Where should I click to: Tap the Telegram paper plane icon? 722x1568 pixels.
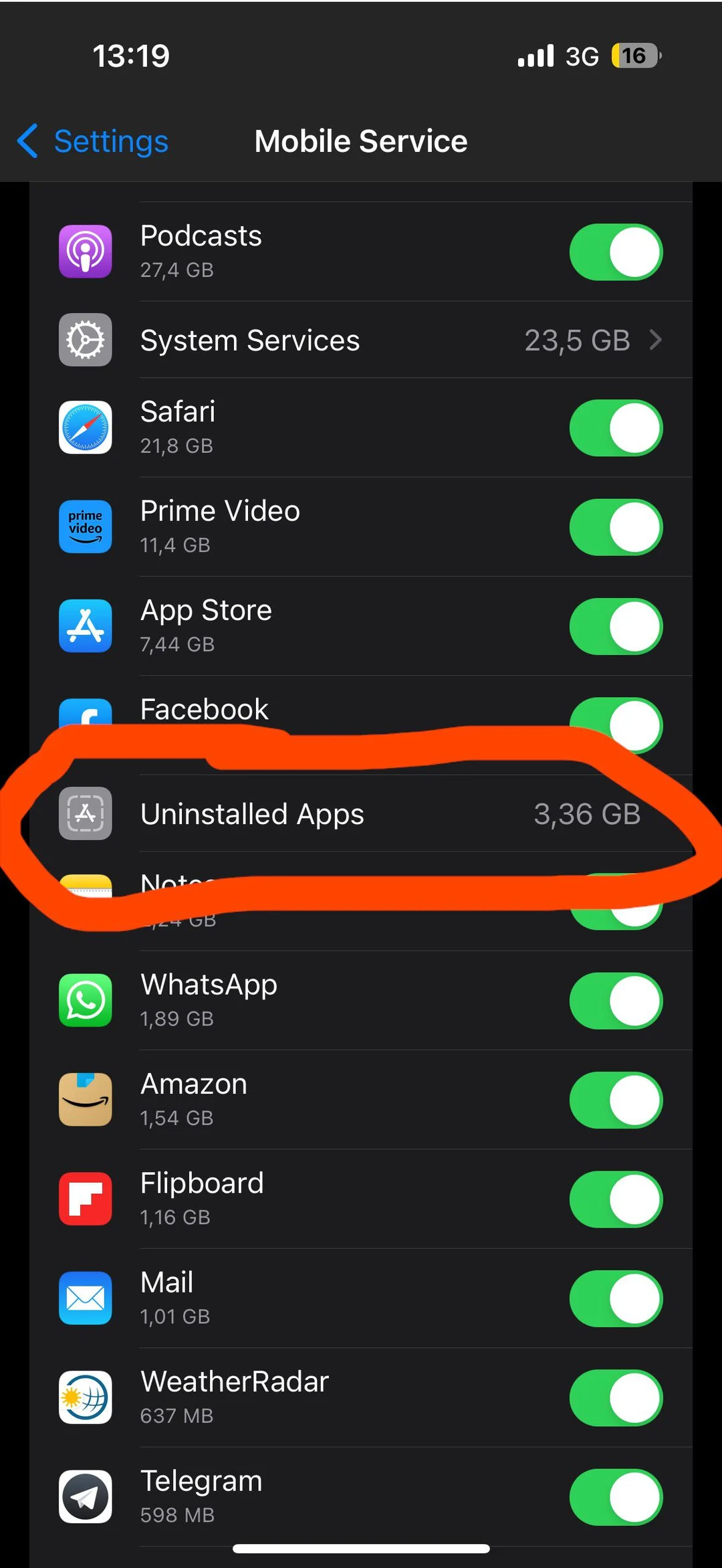point(85,1497)
